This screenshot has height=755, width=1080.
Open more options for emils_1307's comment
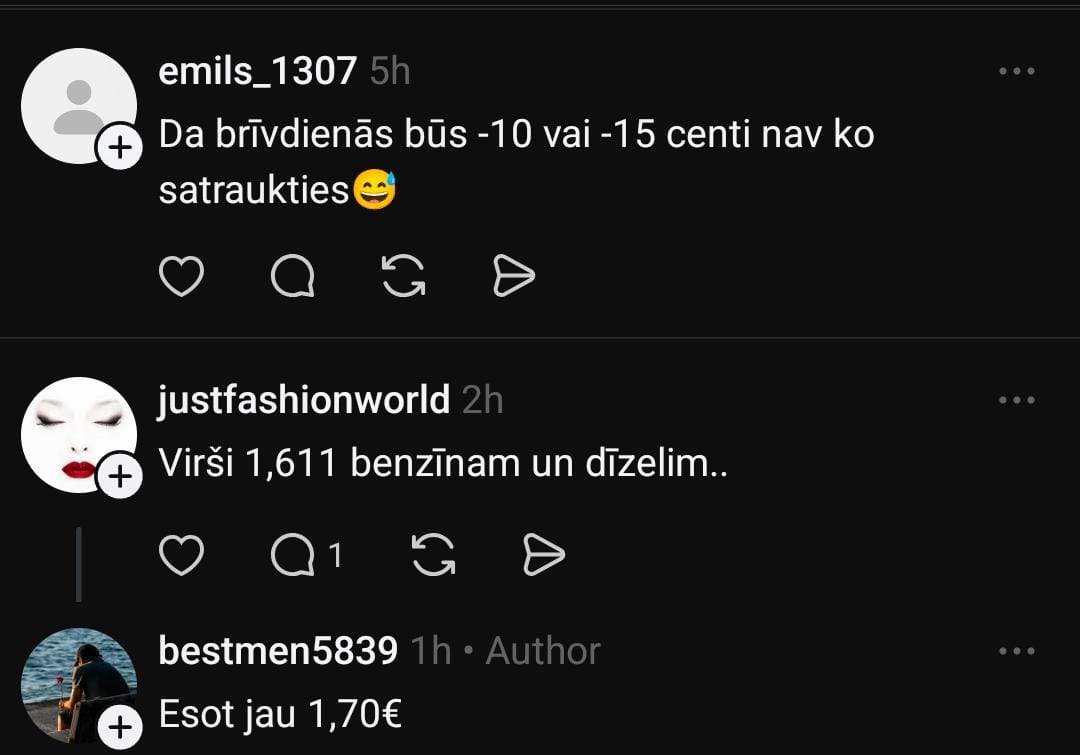[x=1016, y=71]
